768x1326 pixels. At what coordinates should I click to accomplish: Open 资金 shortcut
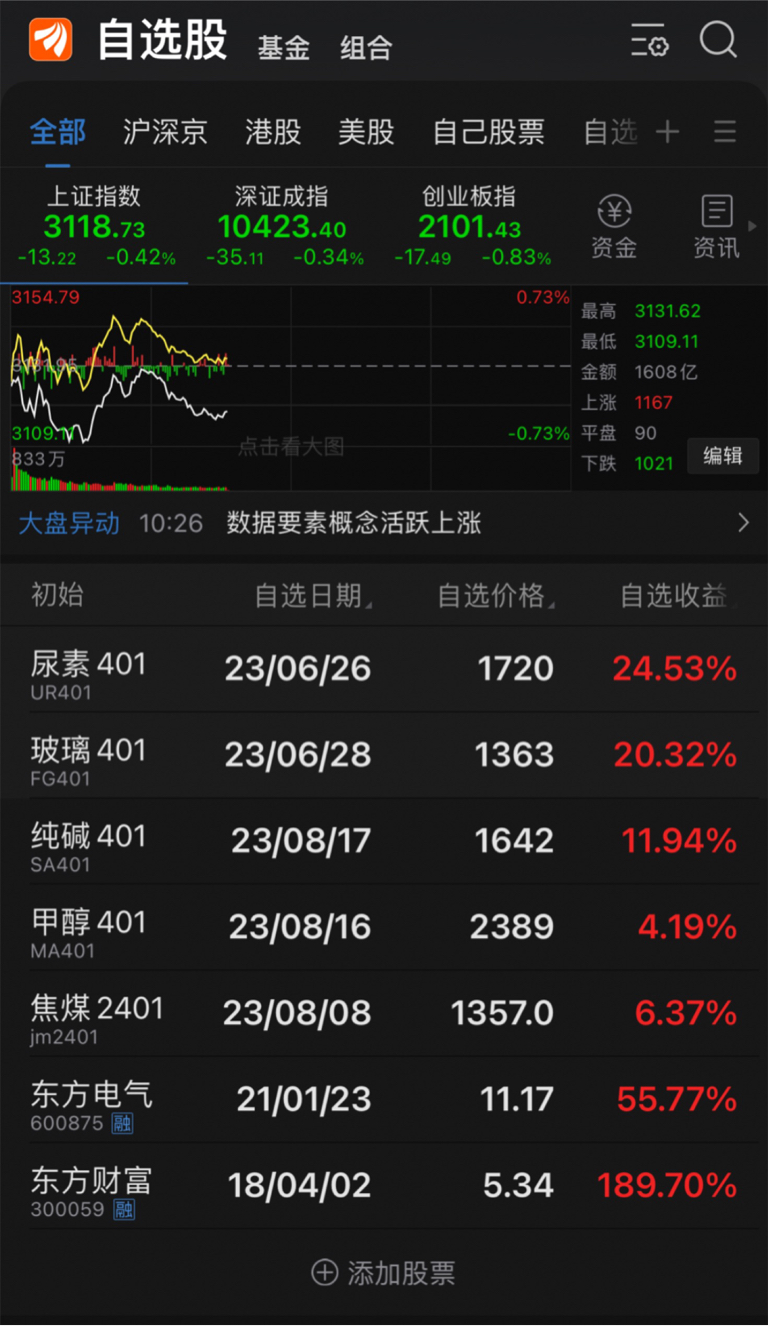614,227
